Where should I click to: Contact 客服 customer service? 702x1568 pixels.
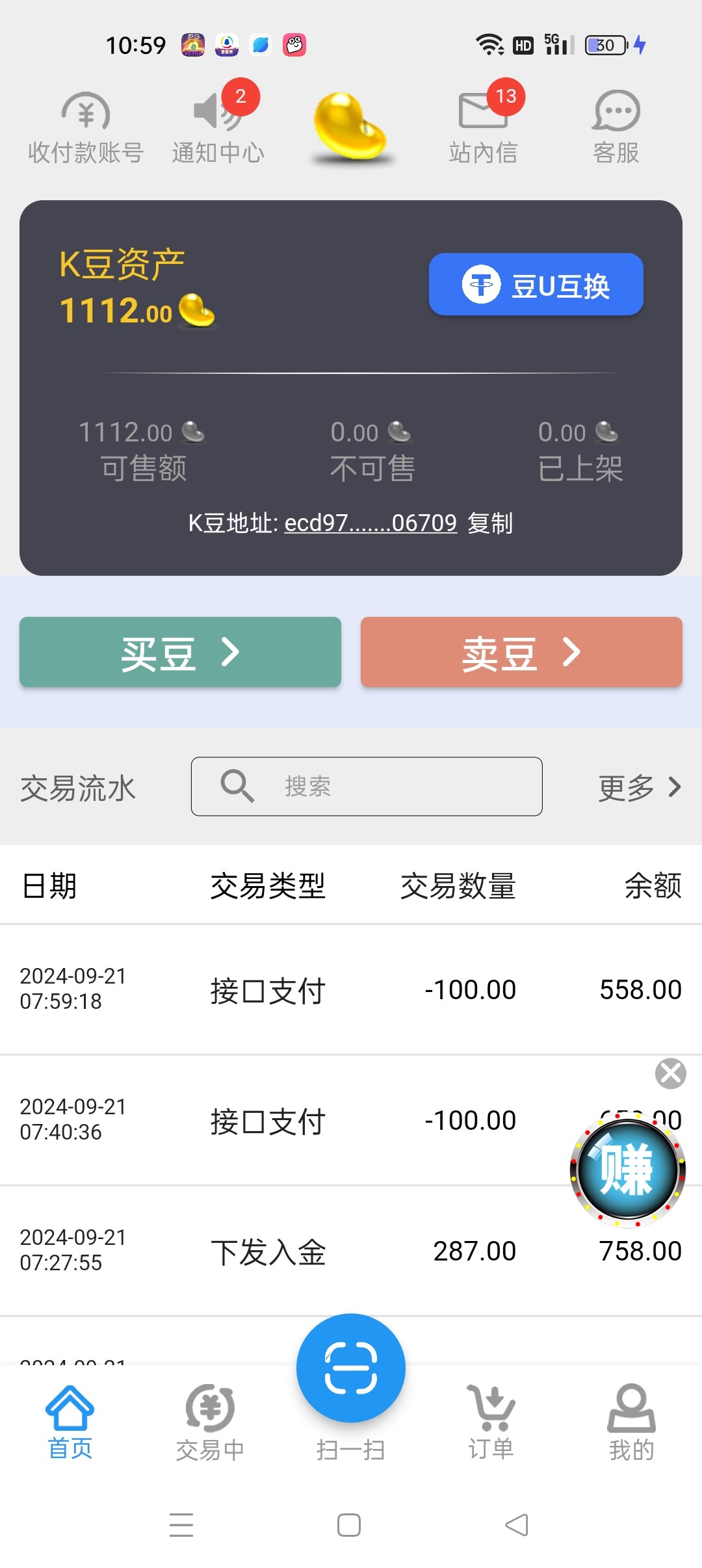click(x=616, y=128)
